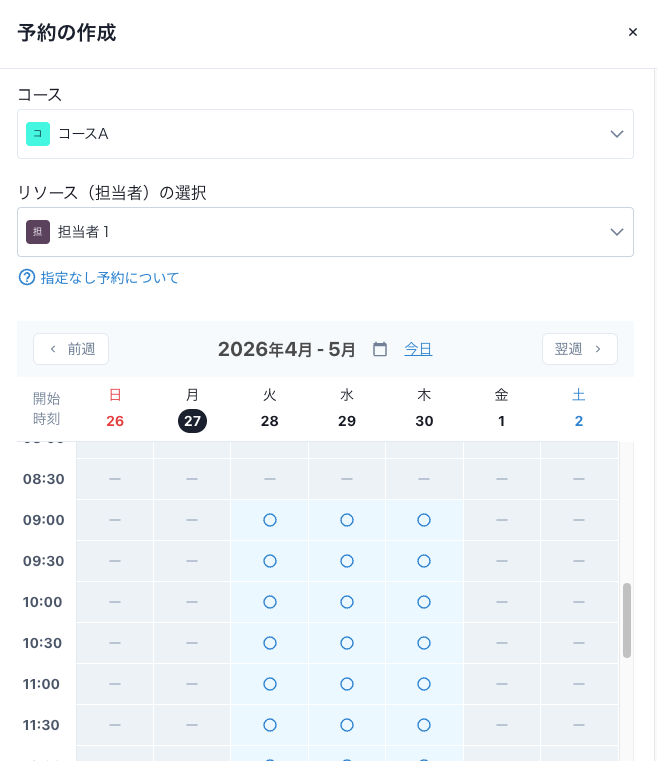This screenshot has width=657, height=761.
Task: Close the 予約の作成 dialog
Action: tap(632, 32)
